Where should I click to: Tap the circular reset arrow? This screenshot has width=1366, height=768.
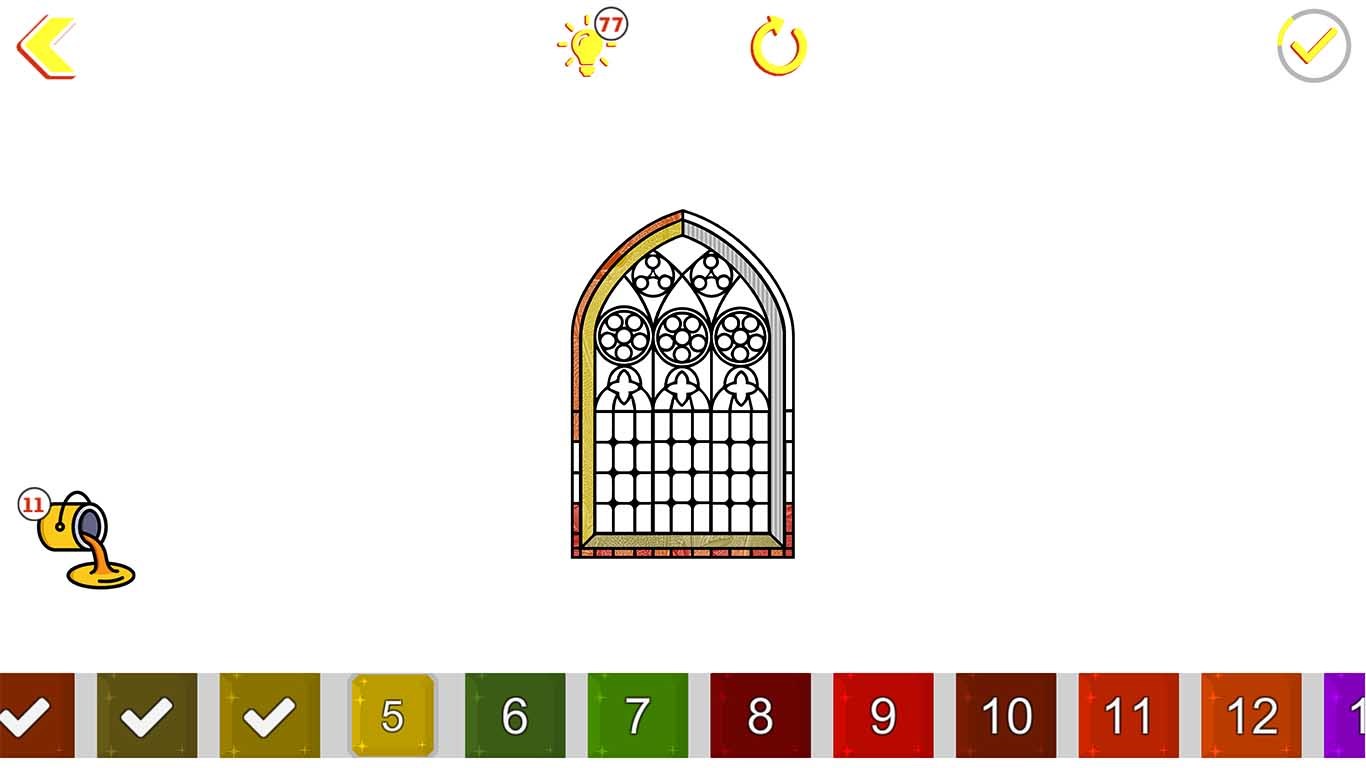778,47
